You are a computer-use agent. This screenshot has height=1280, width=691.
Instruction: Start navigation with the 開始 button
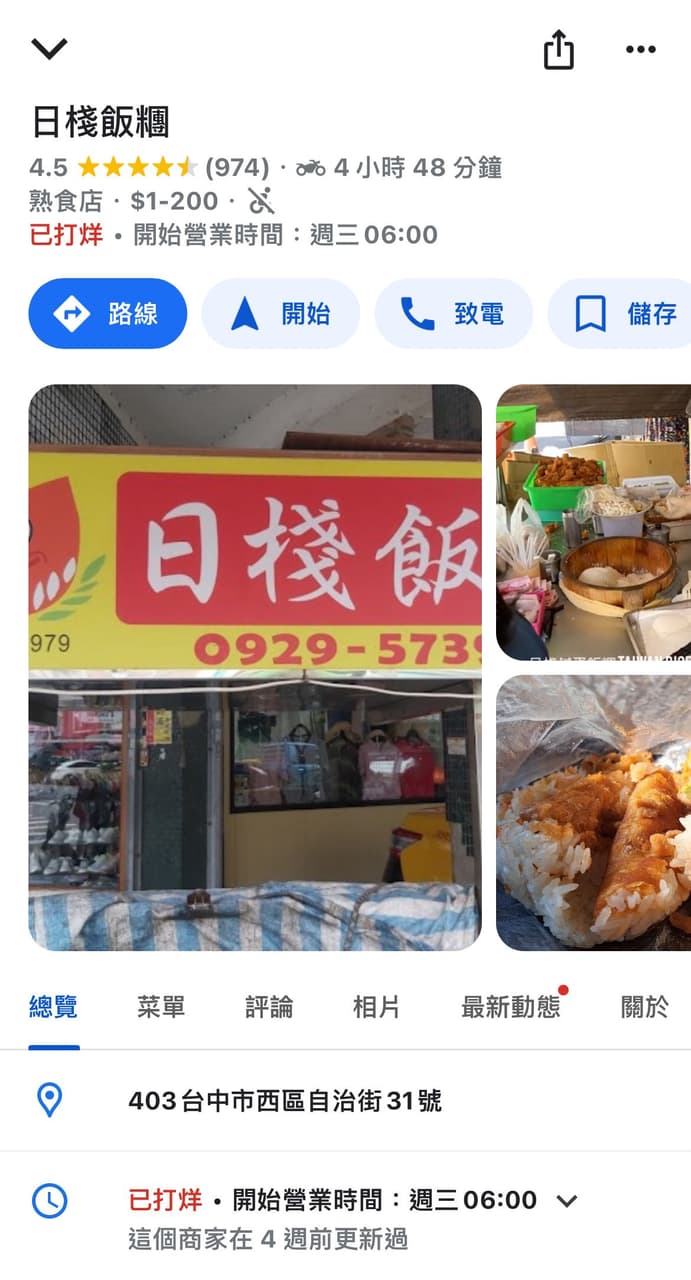[x=281, y=314]
